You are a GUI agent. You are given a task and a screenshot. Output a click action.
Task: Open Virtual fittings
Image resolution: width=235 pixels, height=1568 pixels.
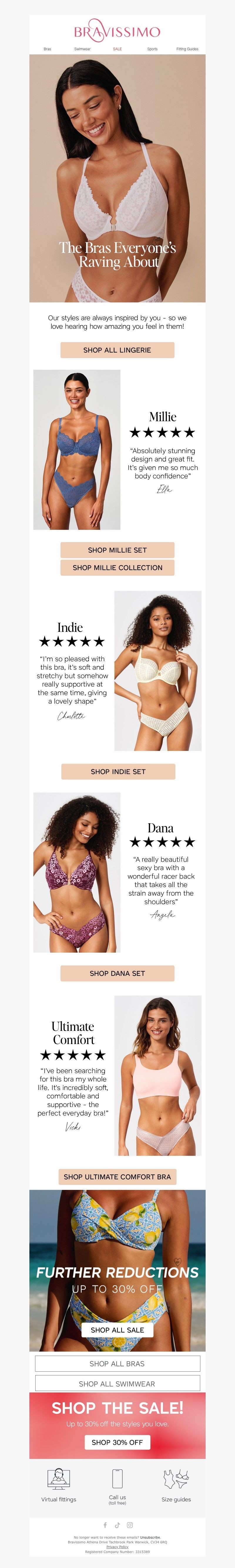click(x=58, y=1485)
